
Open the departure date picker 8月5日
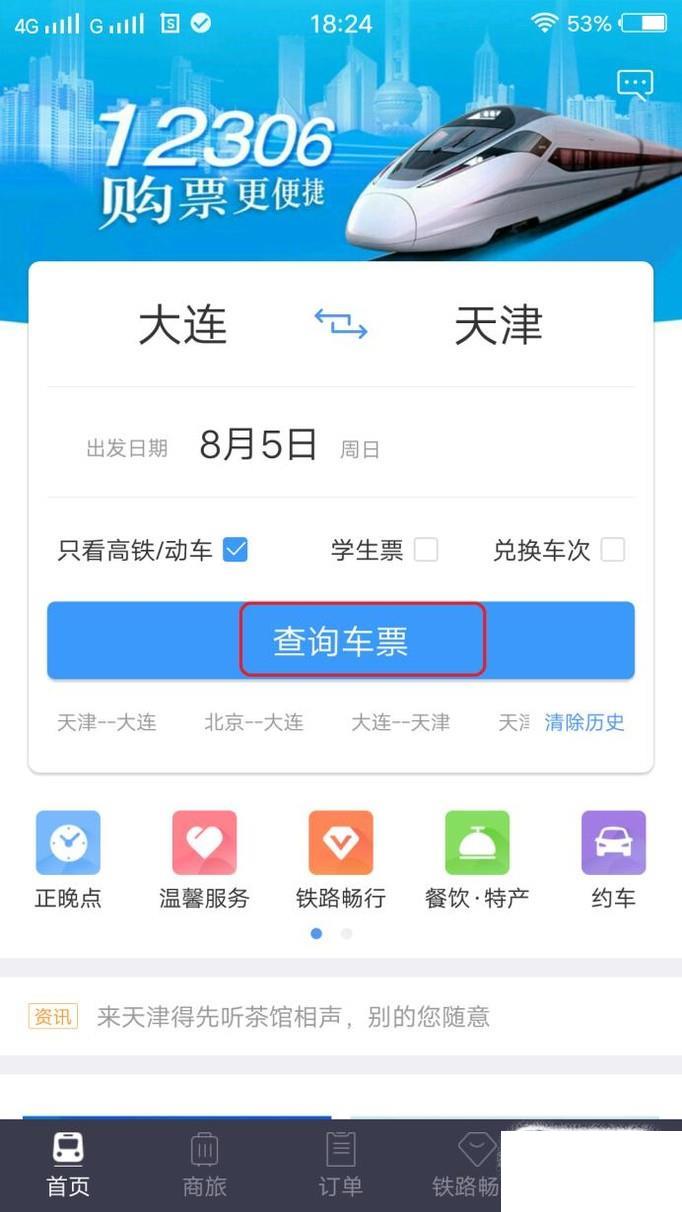[x=259, y=445]
